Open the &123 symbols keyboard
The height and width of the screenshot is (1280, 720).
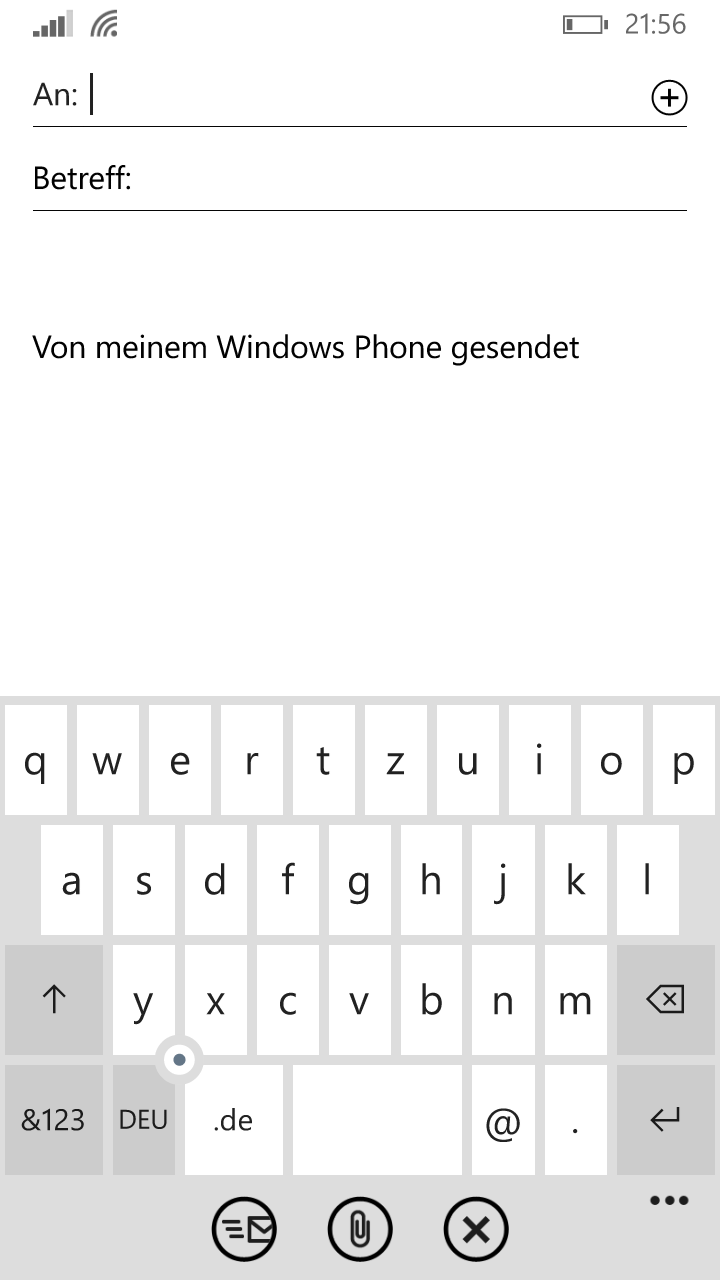point(53,1120)
